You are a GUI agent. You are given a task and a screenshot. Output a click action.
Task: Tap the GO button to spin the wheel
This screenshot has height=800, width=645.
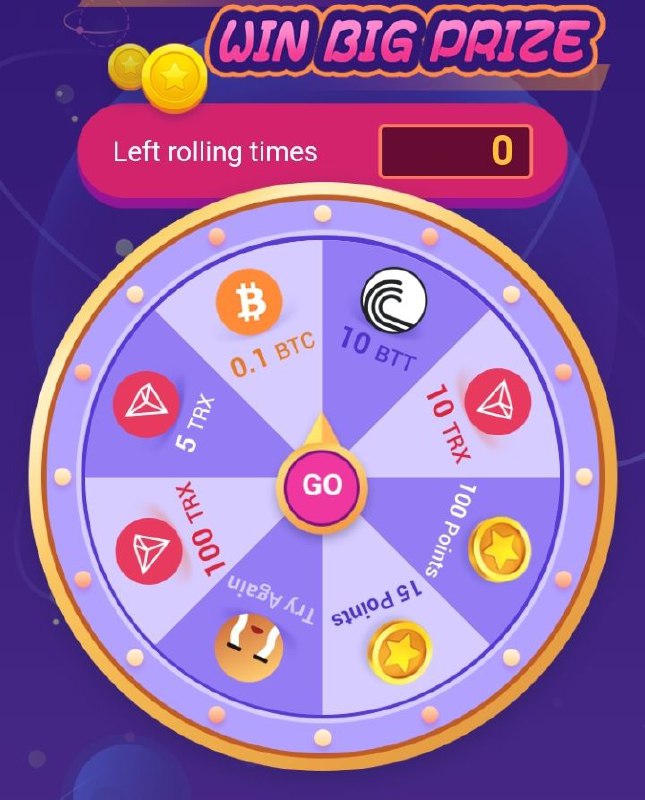click(x=322, y=485)
